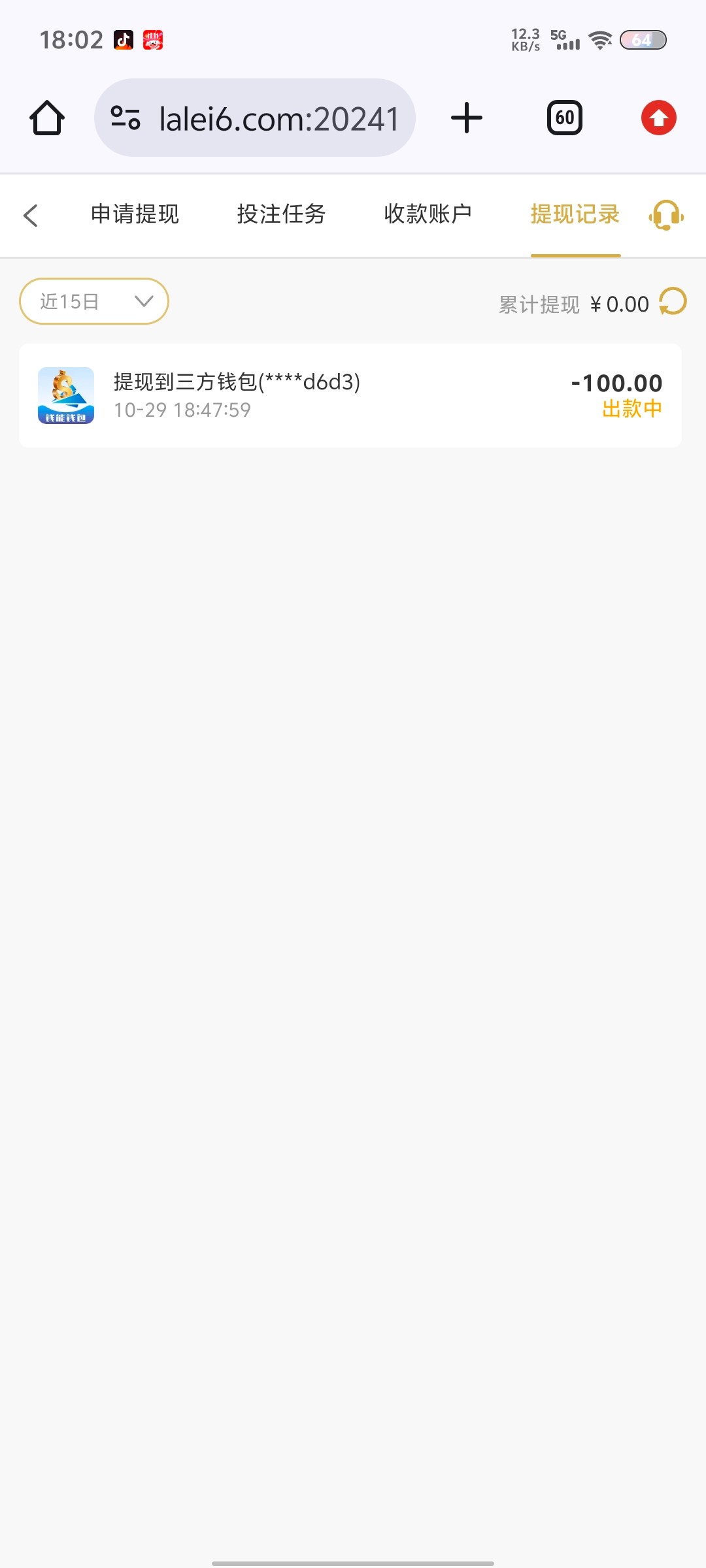The height and width of the screenshot is (1568, 706).
Task: Go back with the left arrow
Action: pos(31,215)
